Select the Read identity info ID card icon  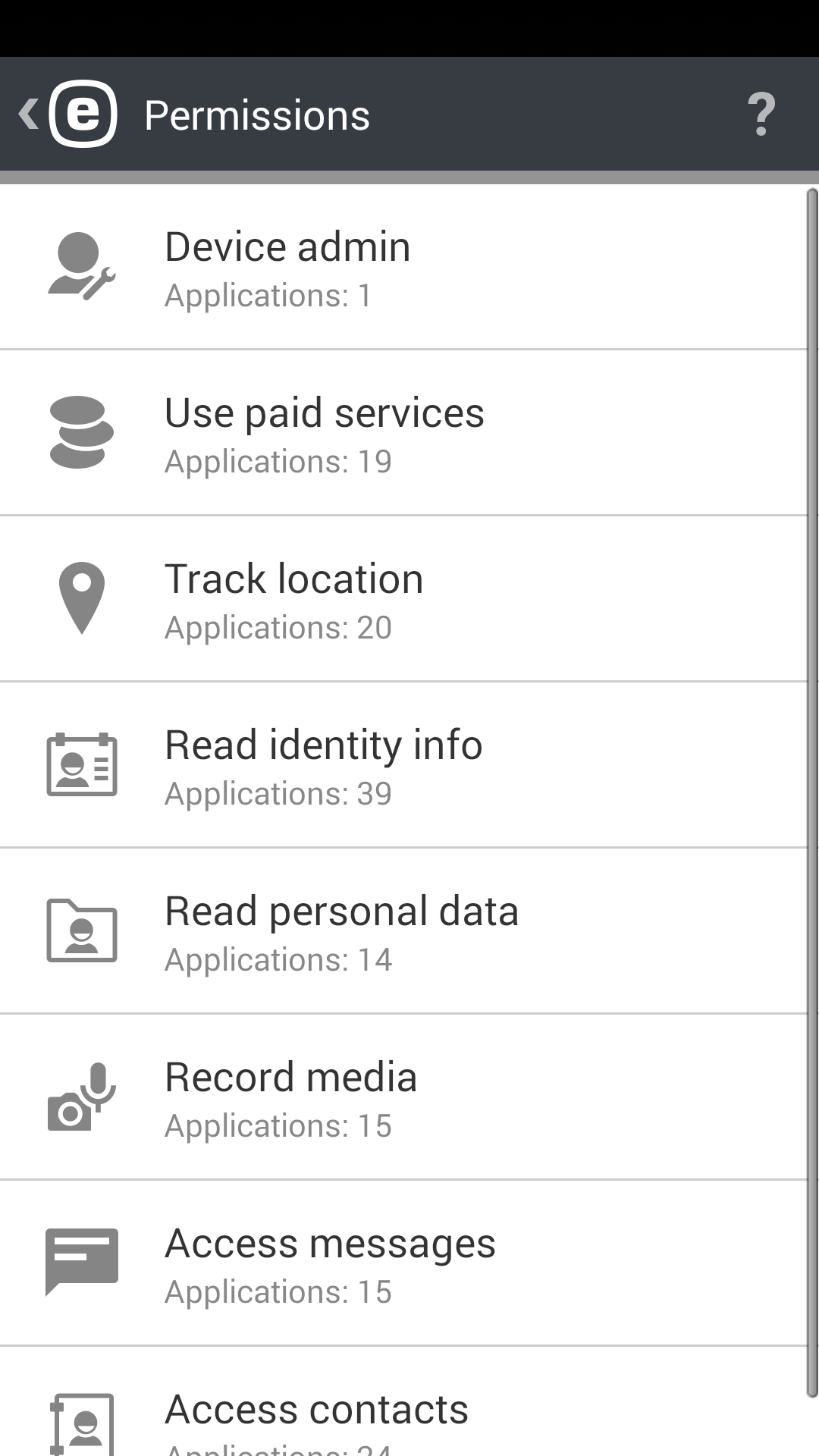pyautogui.click(x=81, y=764)
